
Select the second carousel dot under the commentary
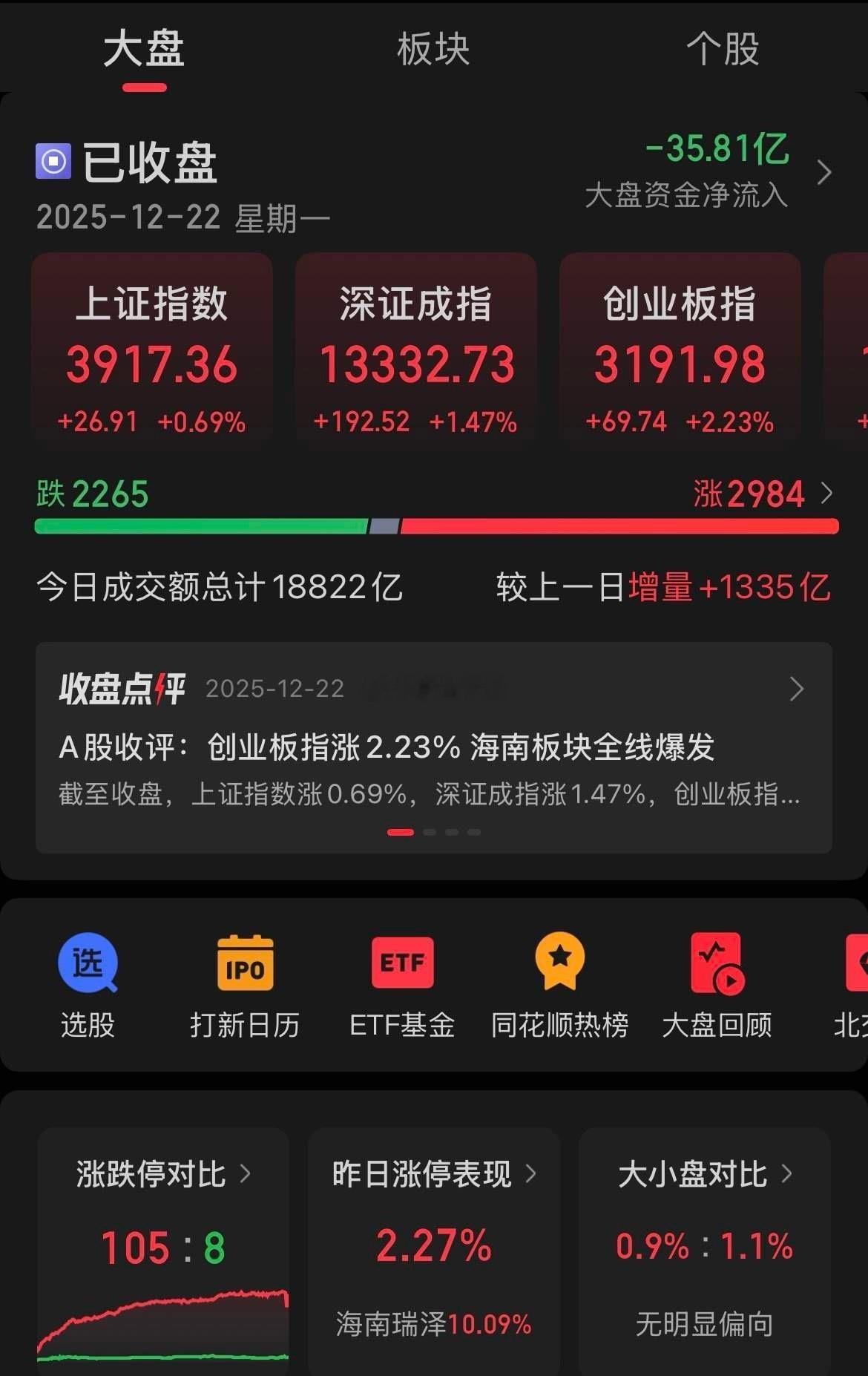430,832
